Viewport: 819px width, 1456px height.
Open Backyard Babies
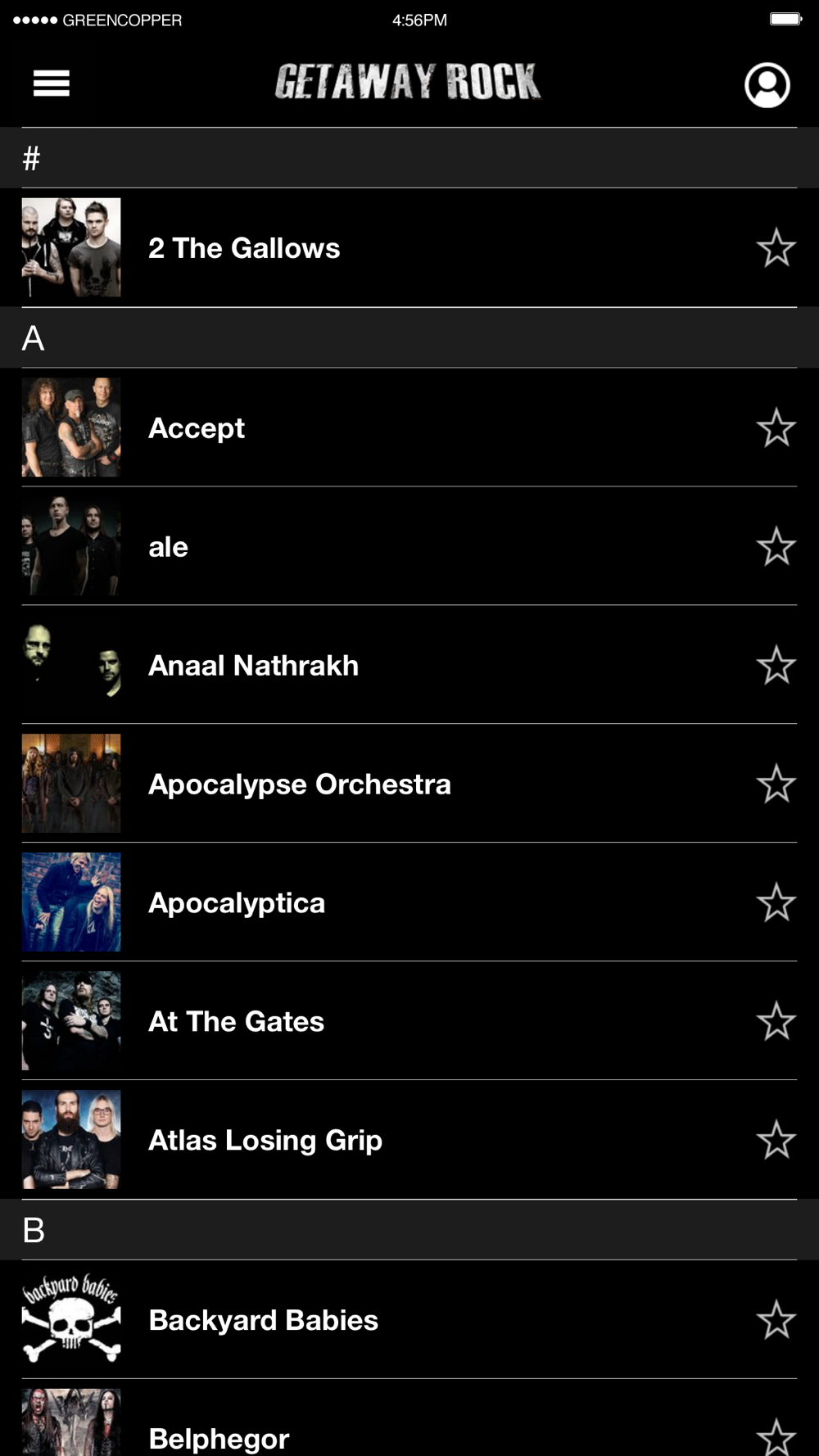click(409, 1320)
